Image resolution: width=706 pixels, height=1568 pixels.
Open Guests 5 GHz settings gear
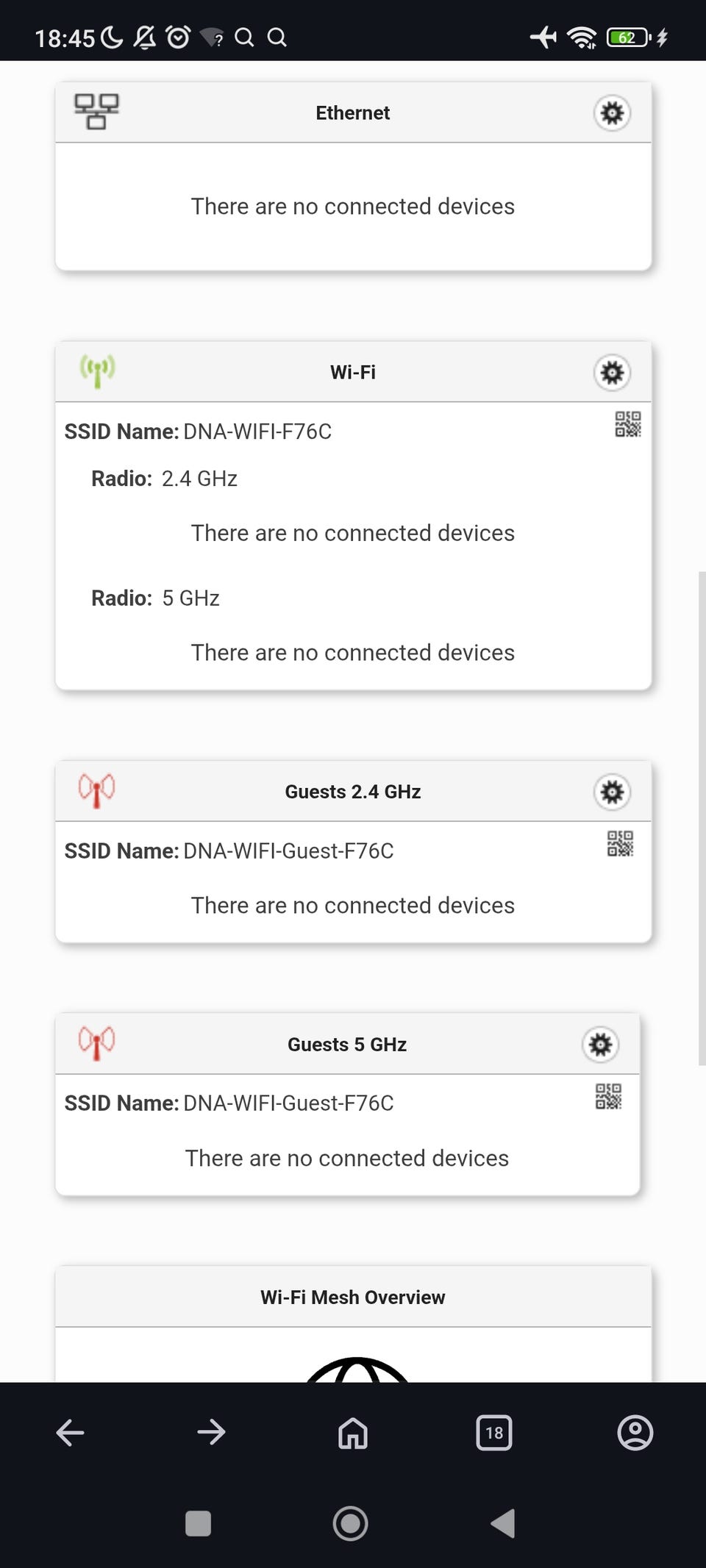click(x=600, y=1045)
